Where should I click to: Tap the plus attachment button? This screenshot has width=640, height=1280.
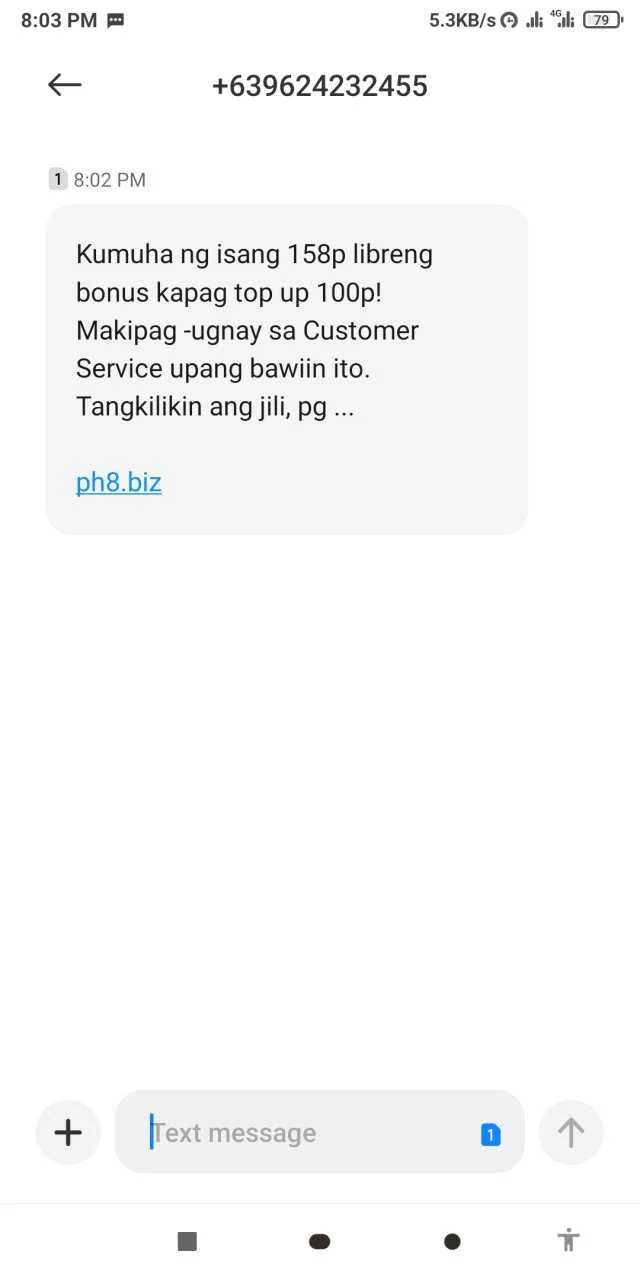[x=68, y=1132]
